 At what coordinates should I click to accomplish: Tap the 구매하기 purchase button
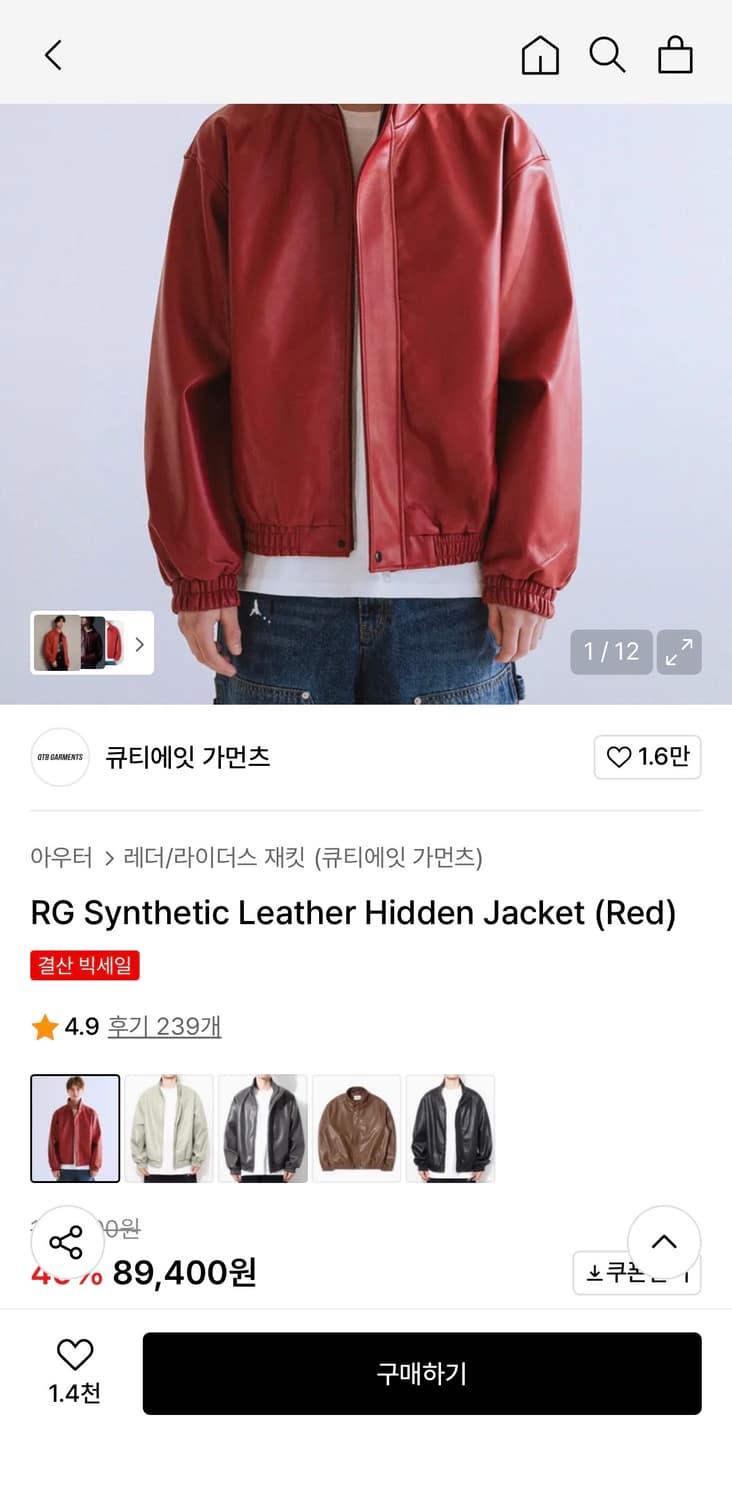pos(419,1374)
